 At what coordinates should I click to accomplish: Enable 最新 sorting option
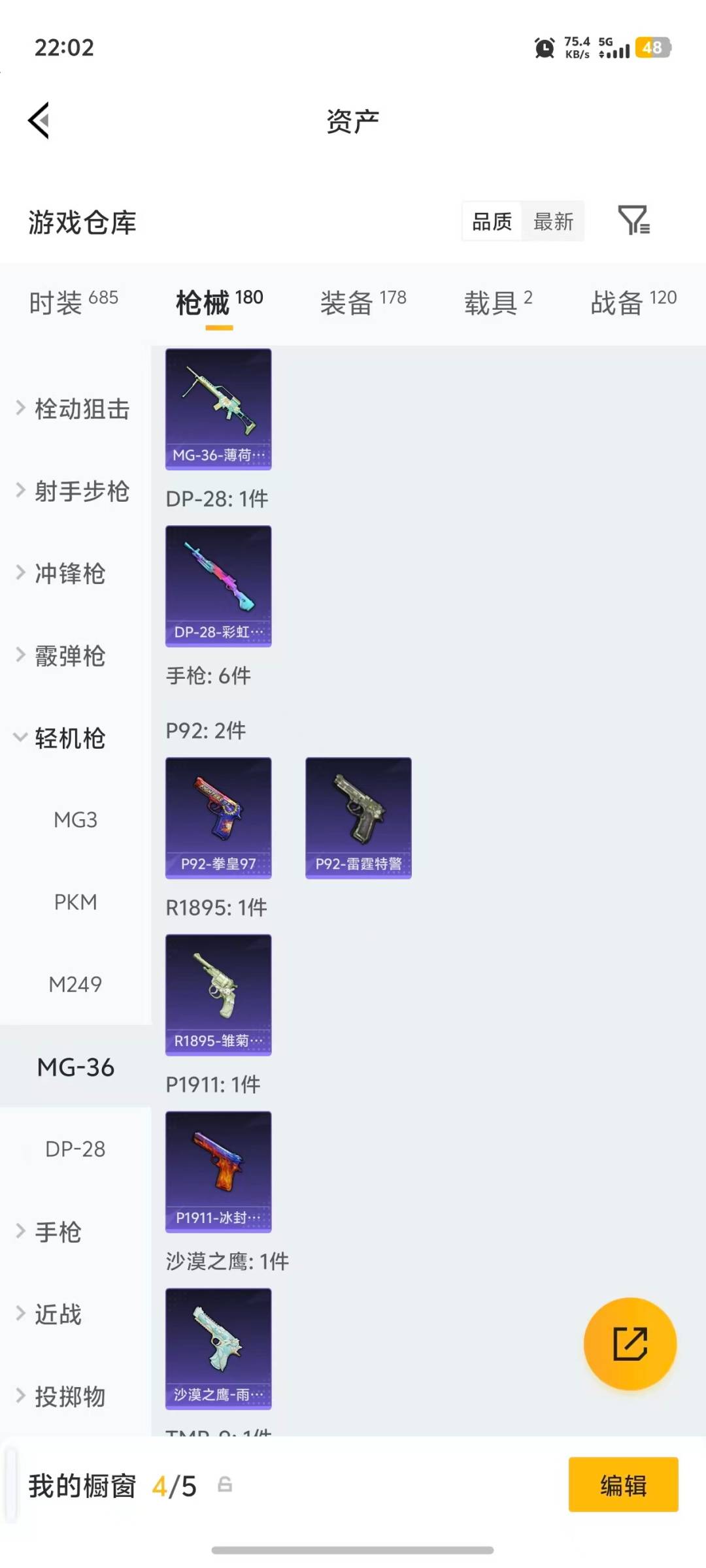point(552,222)
